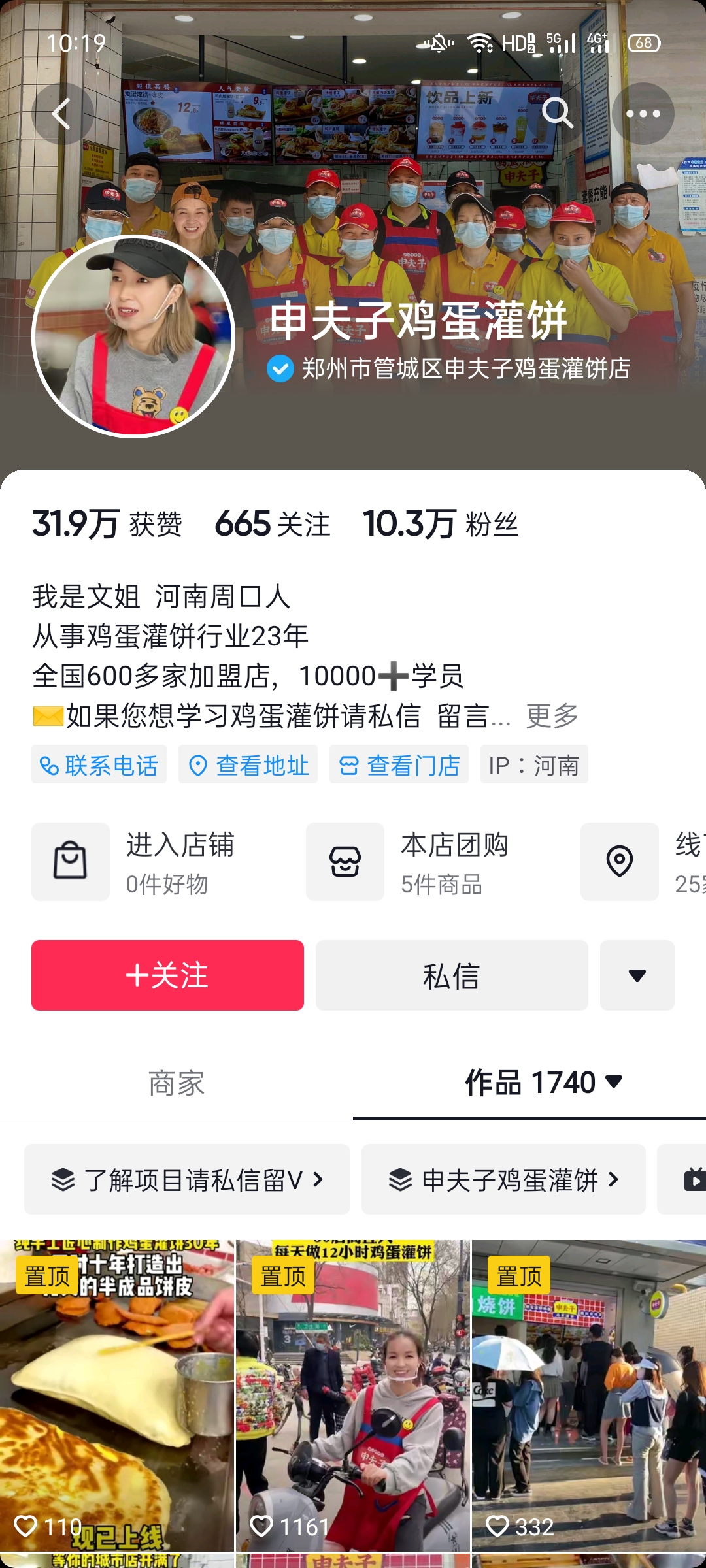
Task: Go back using the arrow icon
Action: point(62,114)
